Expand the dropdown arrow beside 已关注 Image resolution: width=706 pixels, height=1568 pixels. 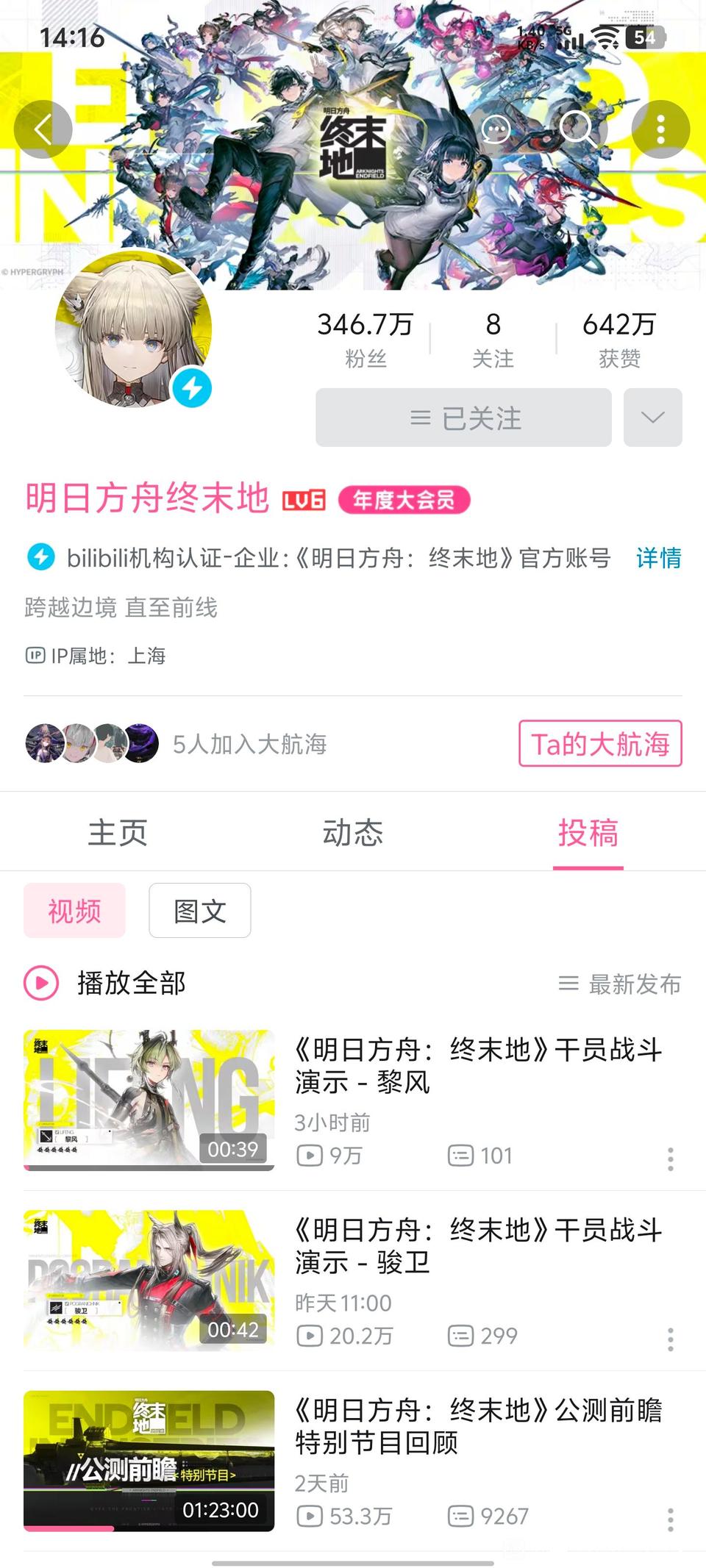(652, 418)
